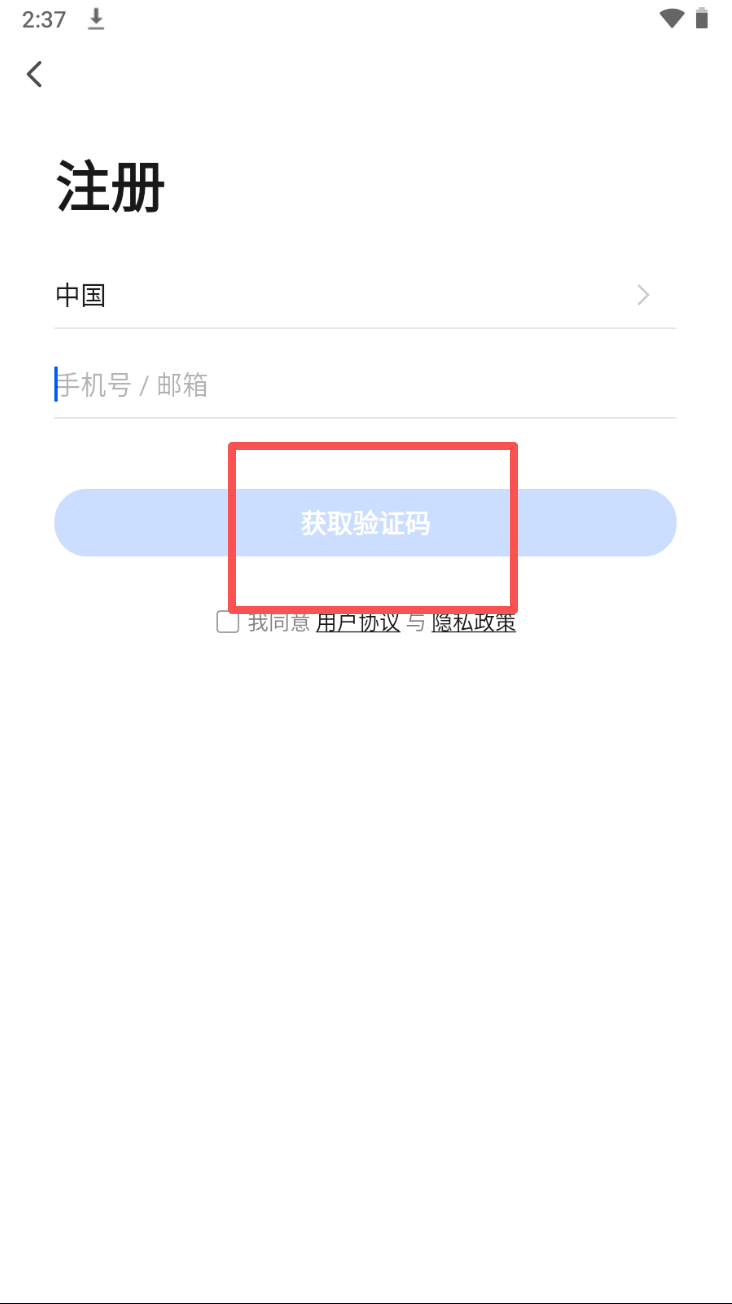
Task: Open the 中国 country selector
Action: point(365,295)
